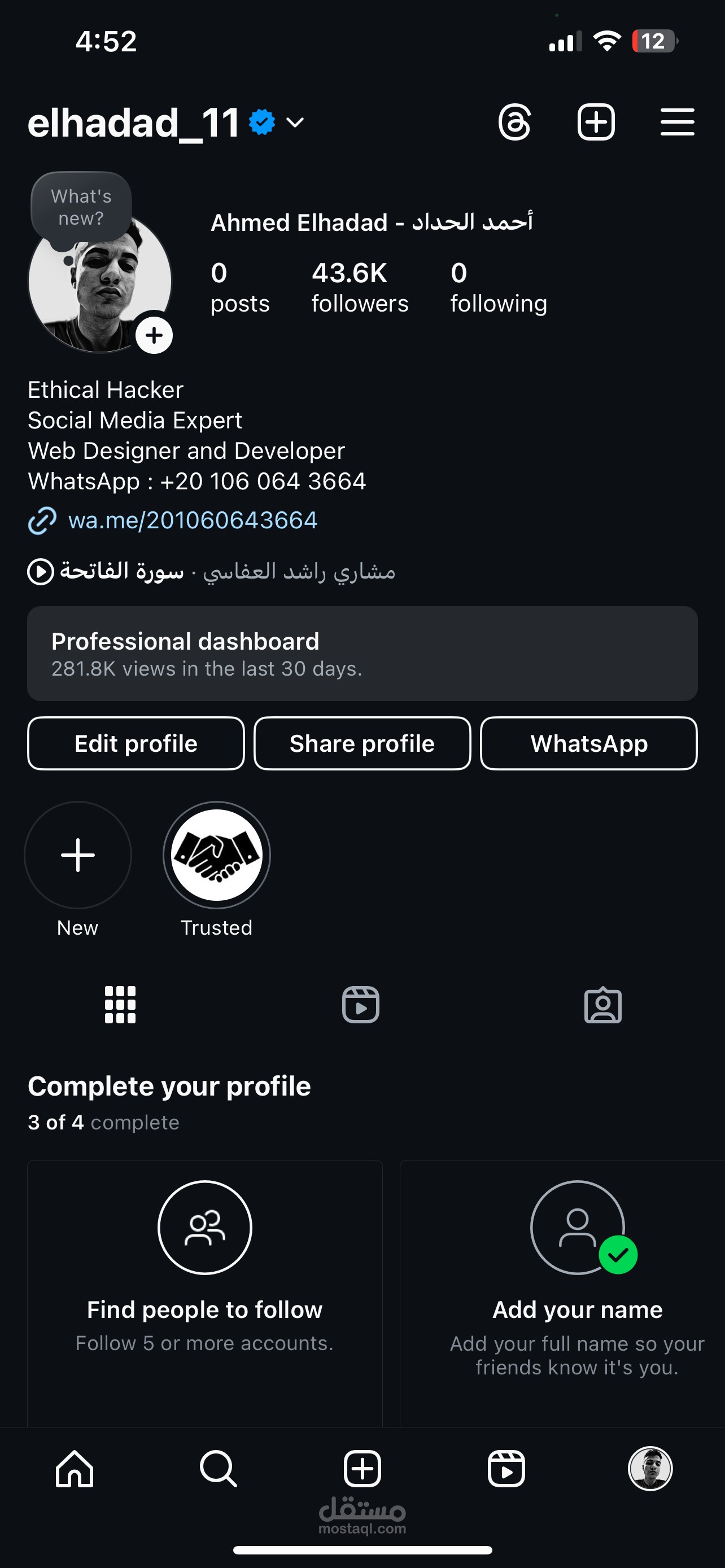The width and height of the screenshot is (725, 1568).
Task: Add a story via profile picture plus
Action: (x=154, y=335)
